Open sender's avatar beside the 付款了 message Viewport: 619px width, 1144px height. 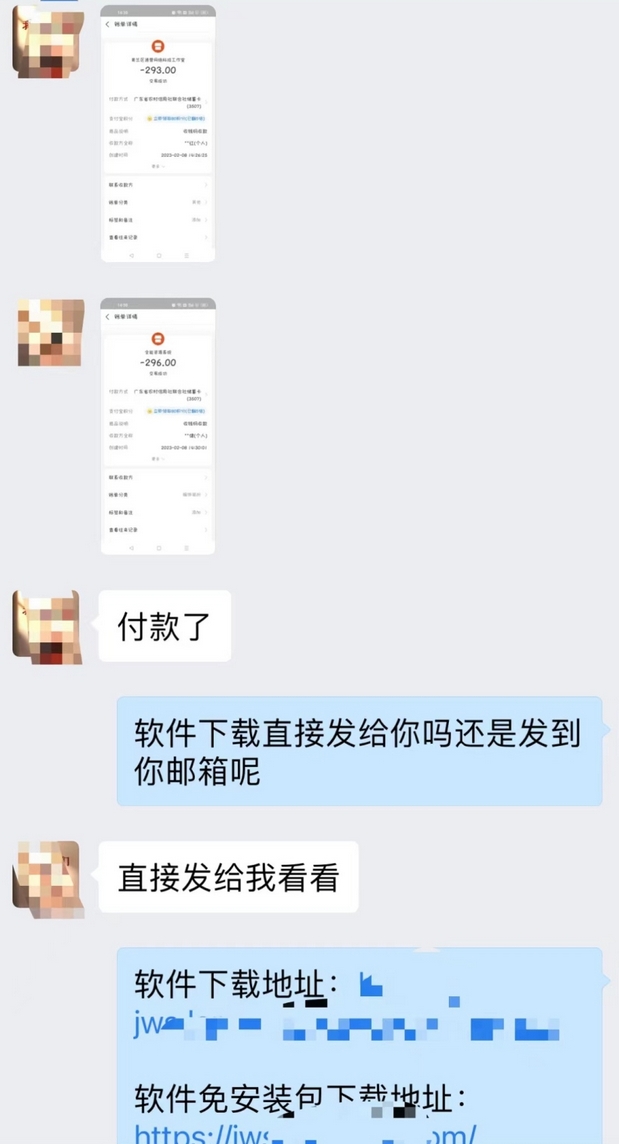(46, 626)
